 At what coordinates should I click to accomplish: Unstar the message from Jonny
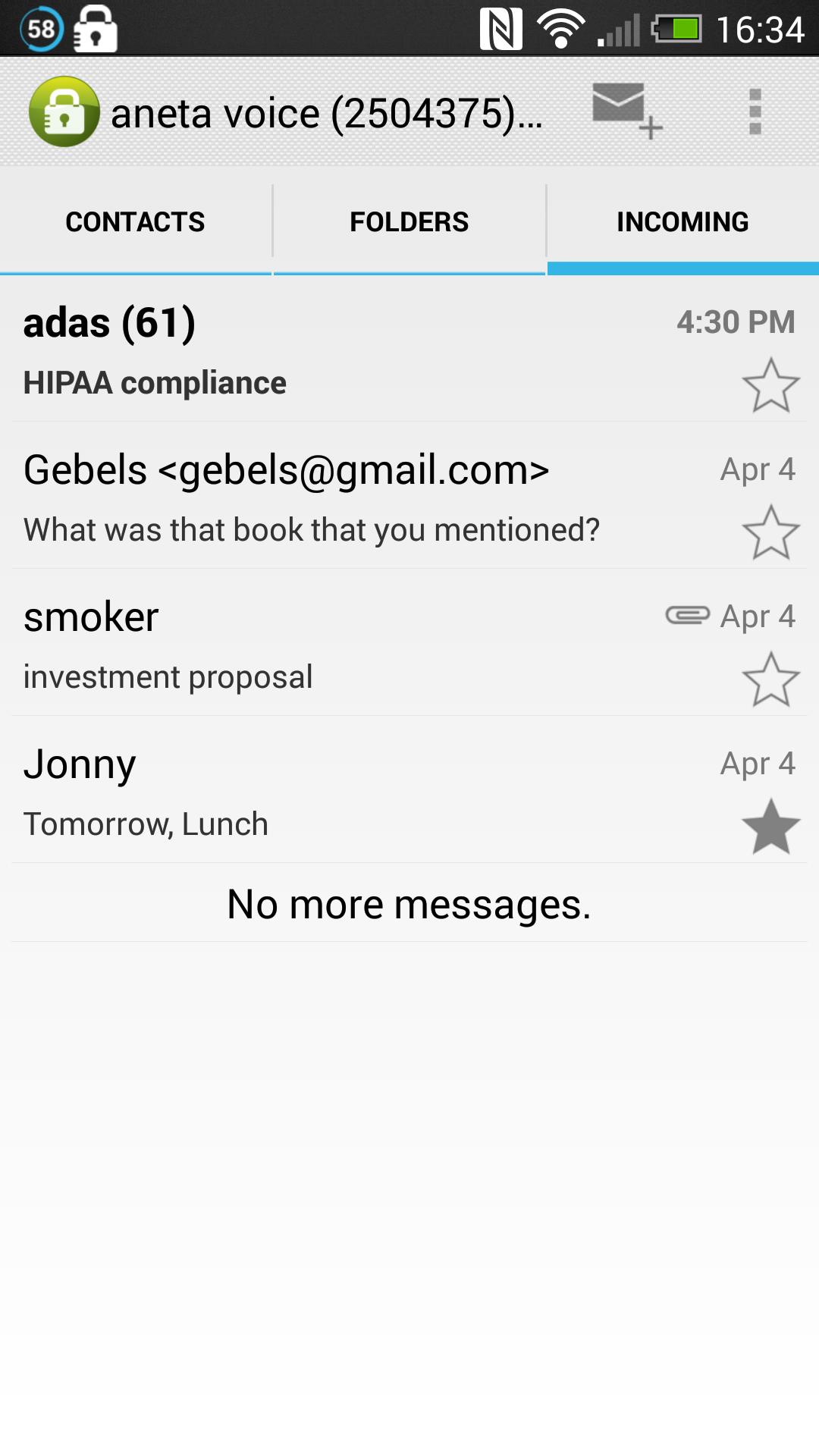click(770, 827)
